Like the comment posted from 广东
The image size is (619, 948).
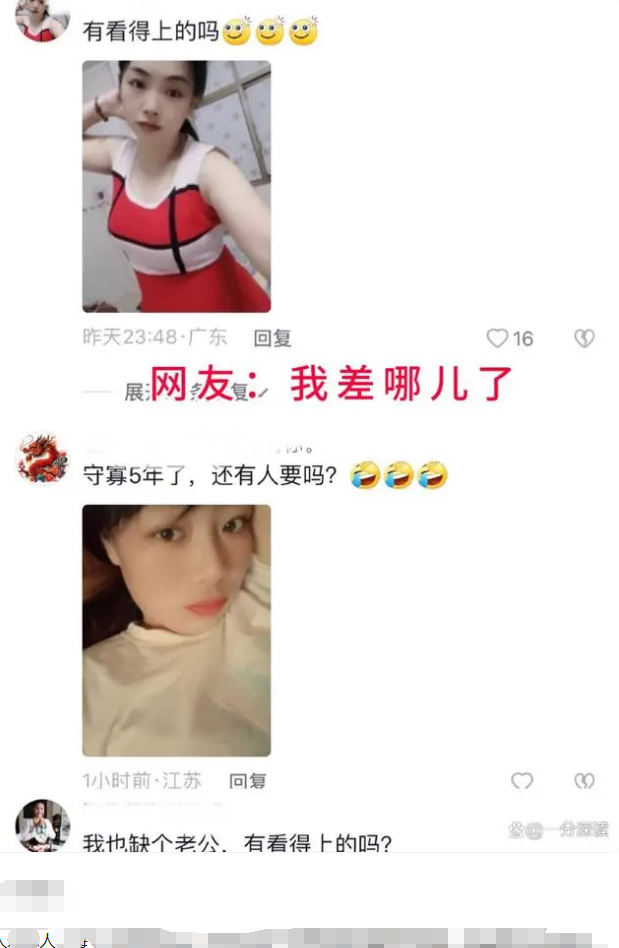coord(498,339)
